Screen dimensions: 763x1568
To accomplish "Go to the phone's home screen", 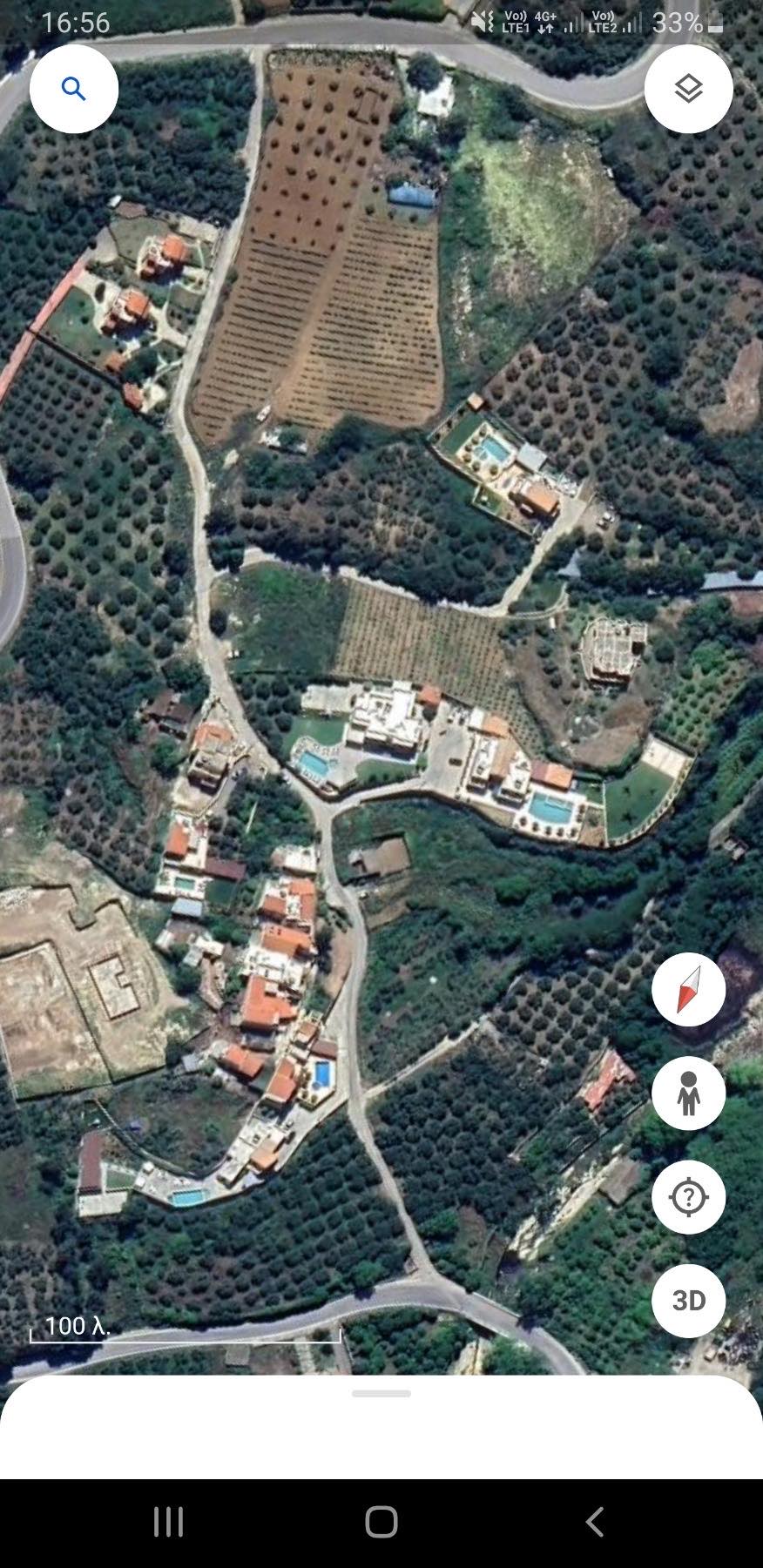I will (381, 1522).
